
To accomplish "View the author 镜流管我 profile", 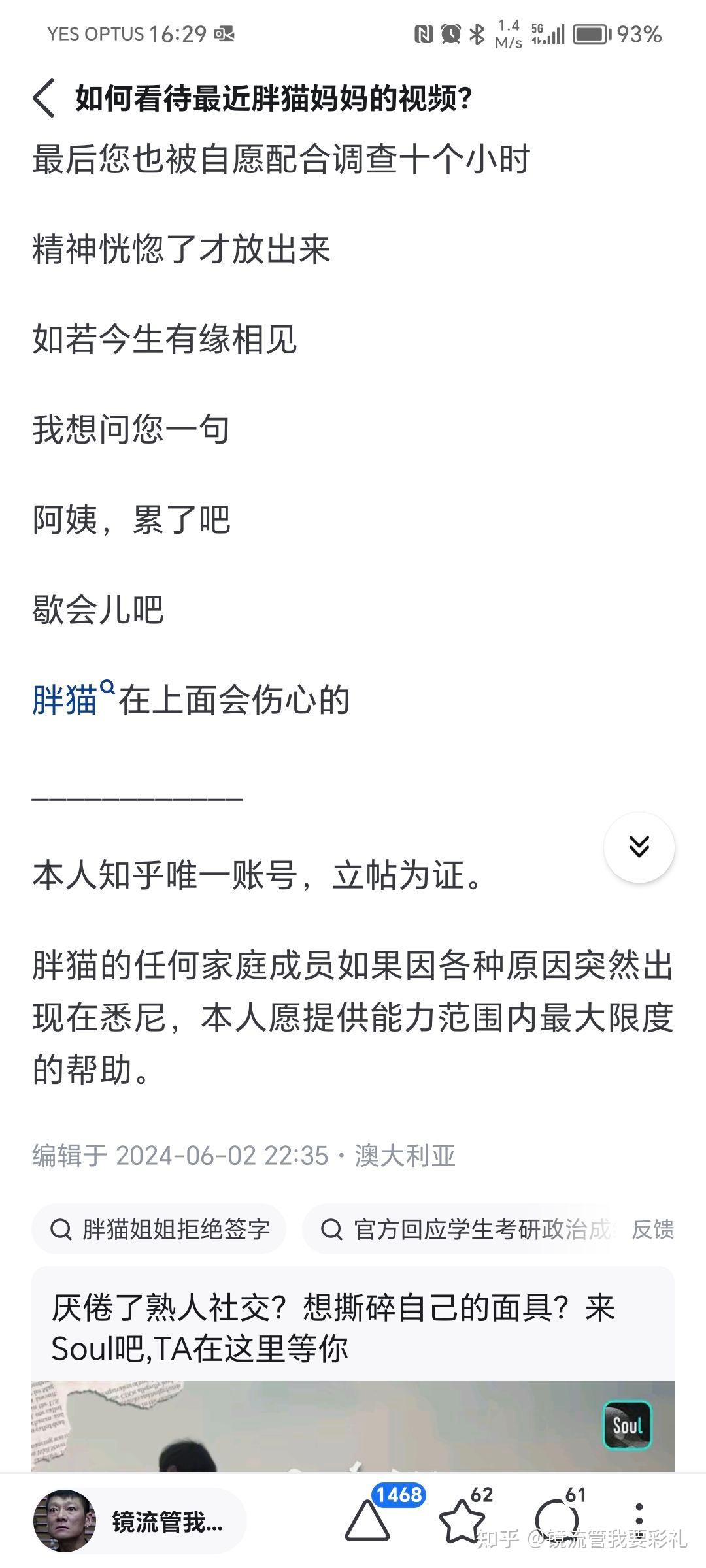I will (139, 1521).
